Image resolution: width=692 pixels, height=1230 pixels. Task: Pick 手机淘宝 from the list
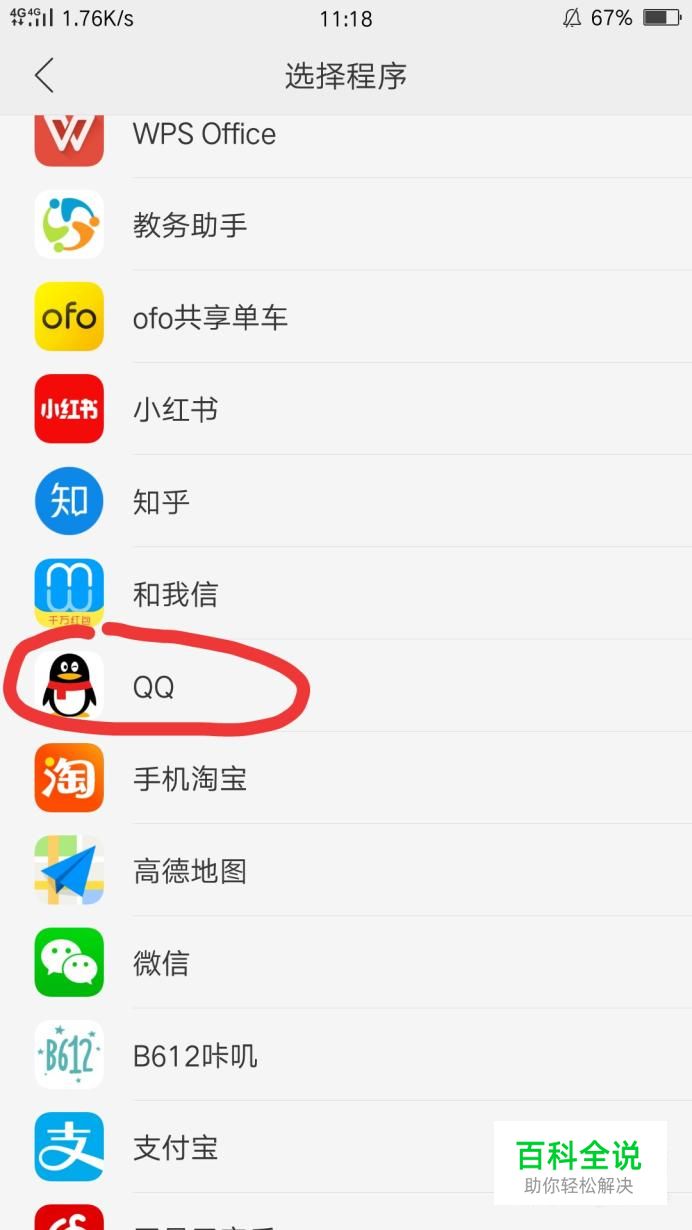[x=346, y=778]
